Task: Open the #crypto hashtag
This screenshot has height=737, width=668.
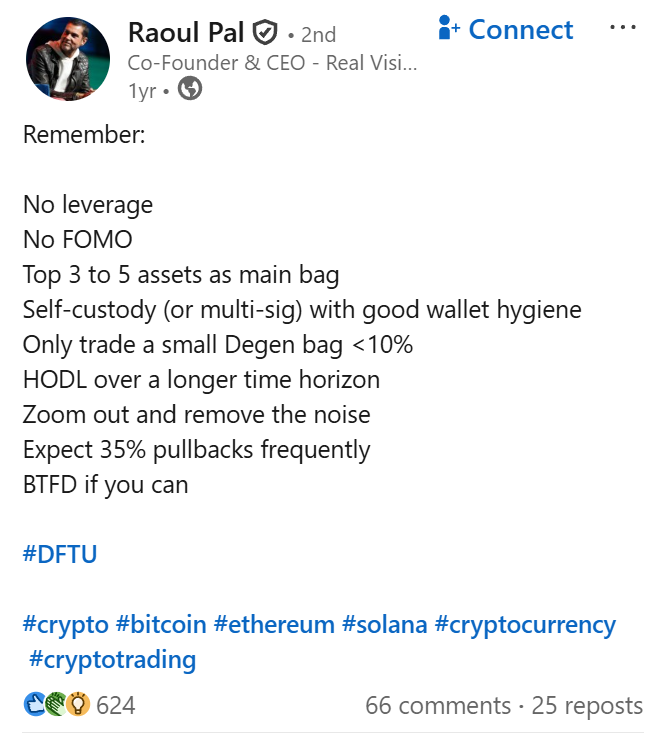Action: 65,625
